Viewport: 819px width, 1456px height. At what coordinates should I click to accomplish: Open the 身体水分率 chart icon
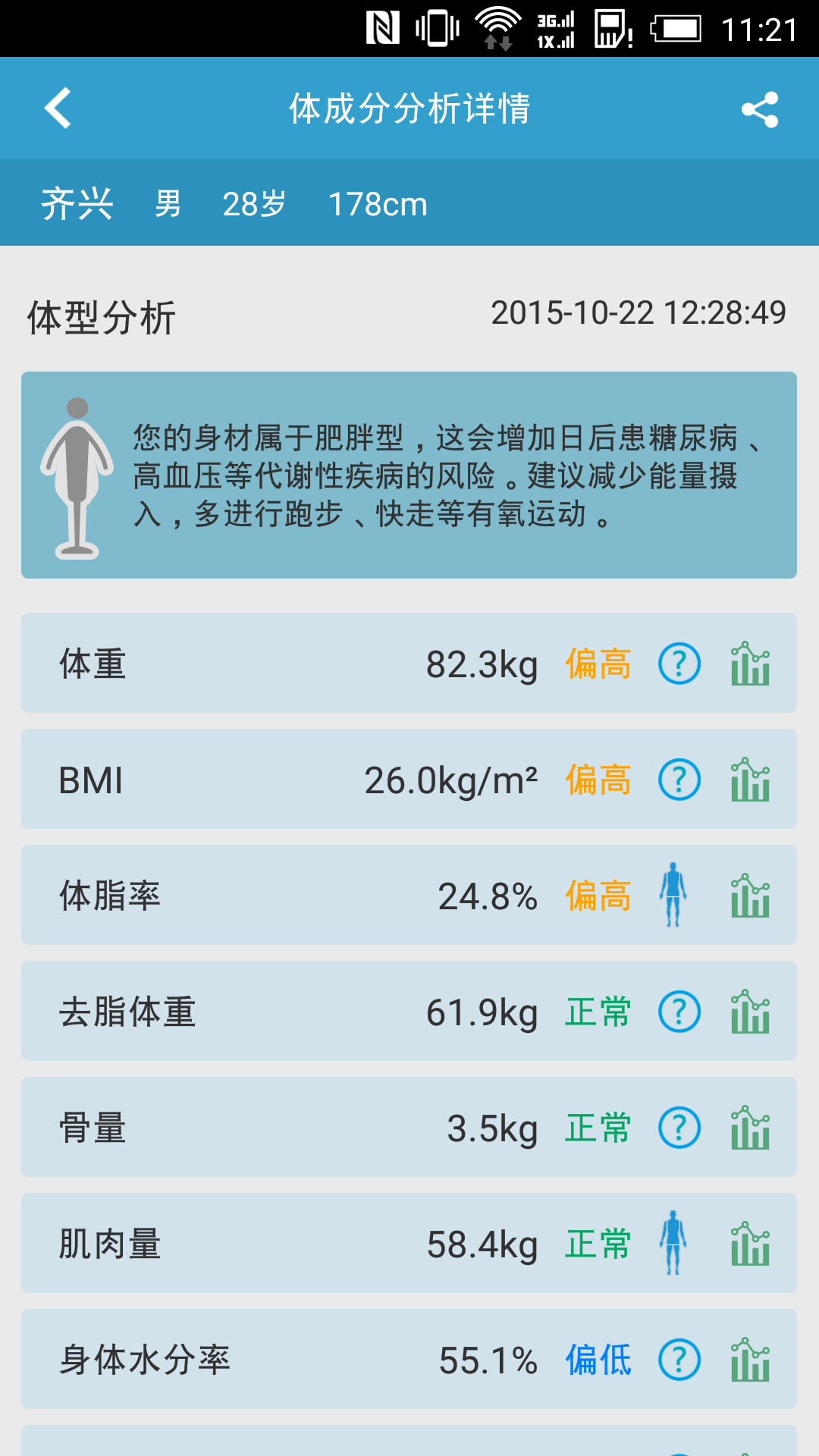pos(749,1359)
